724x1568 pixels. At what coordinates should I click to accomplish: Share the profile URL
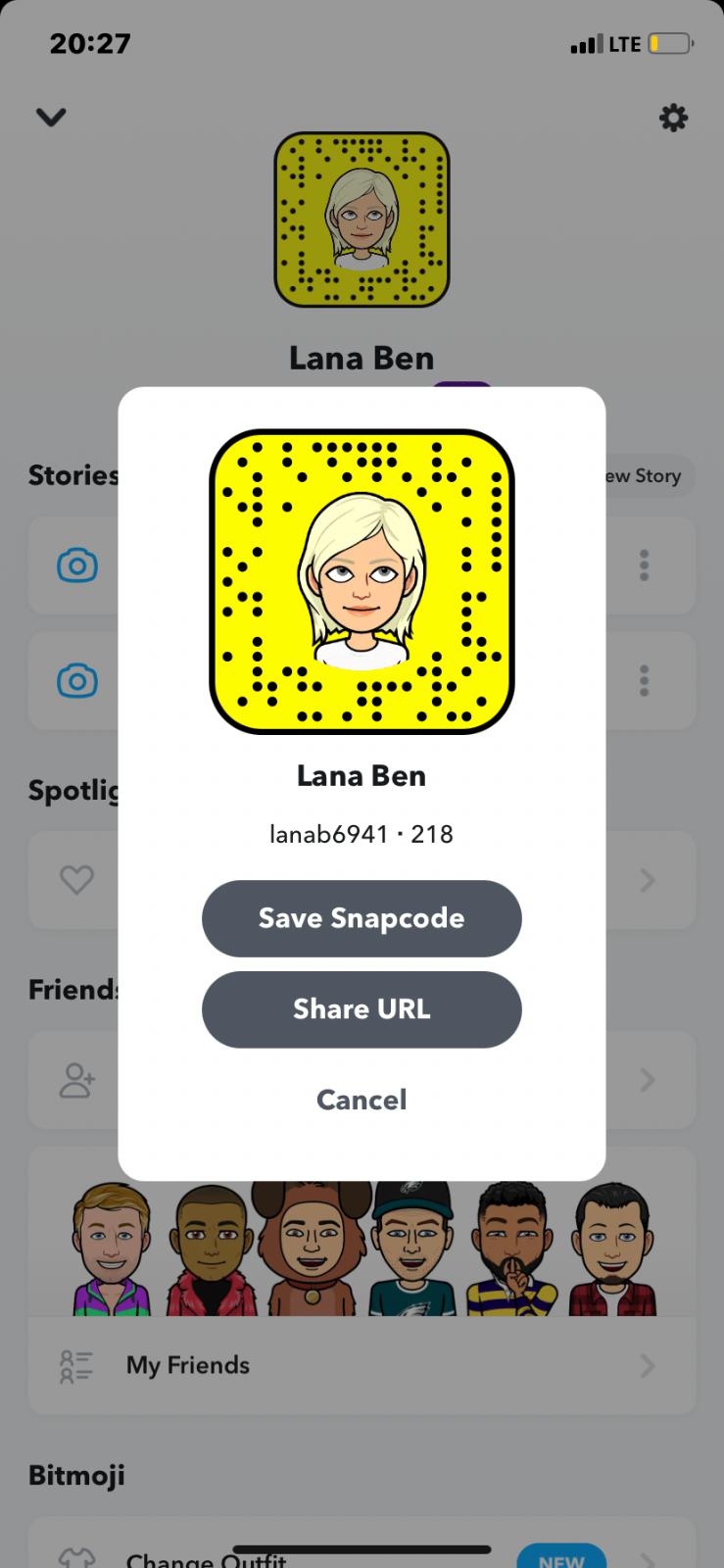click(361, 1009)
